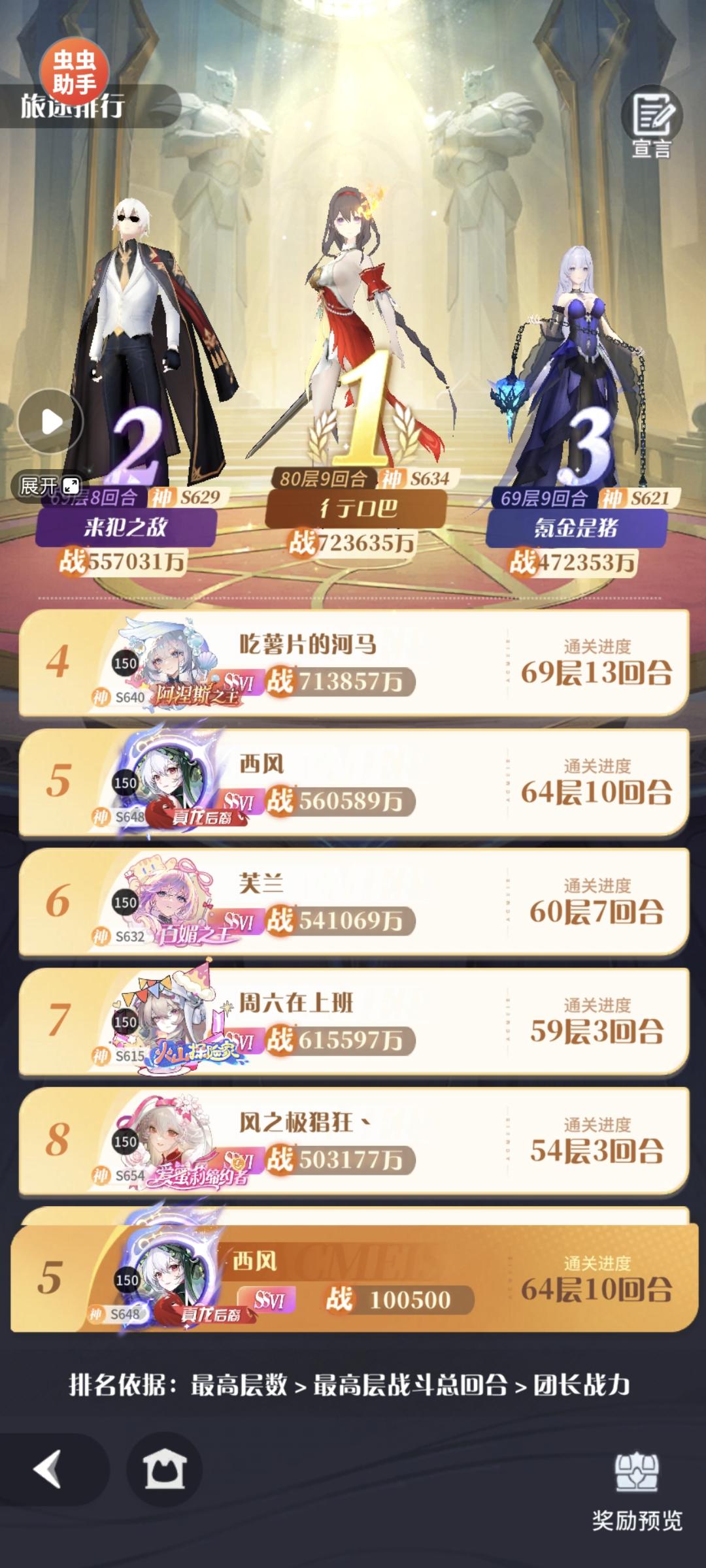The width and height of the screenshot is (706, 1568).
Task: Open rank 8 entry 风之极猖狂、
Action: (x=353, y=1148)
